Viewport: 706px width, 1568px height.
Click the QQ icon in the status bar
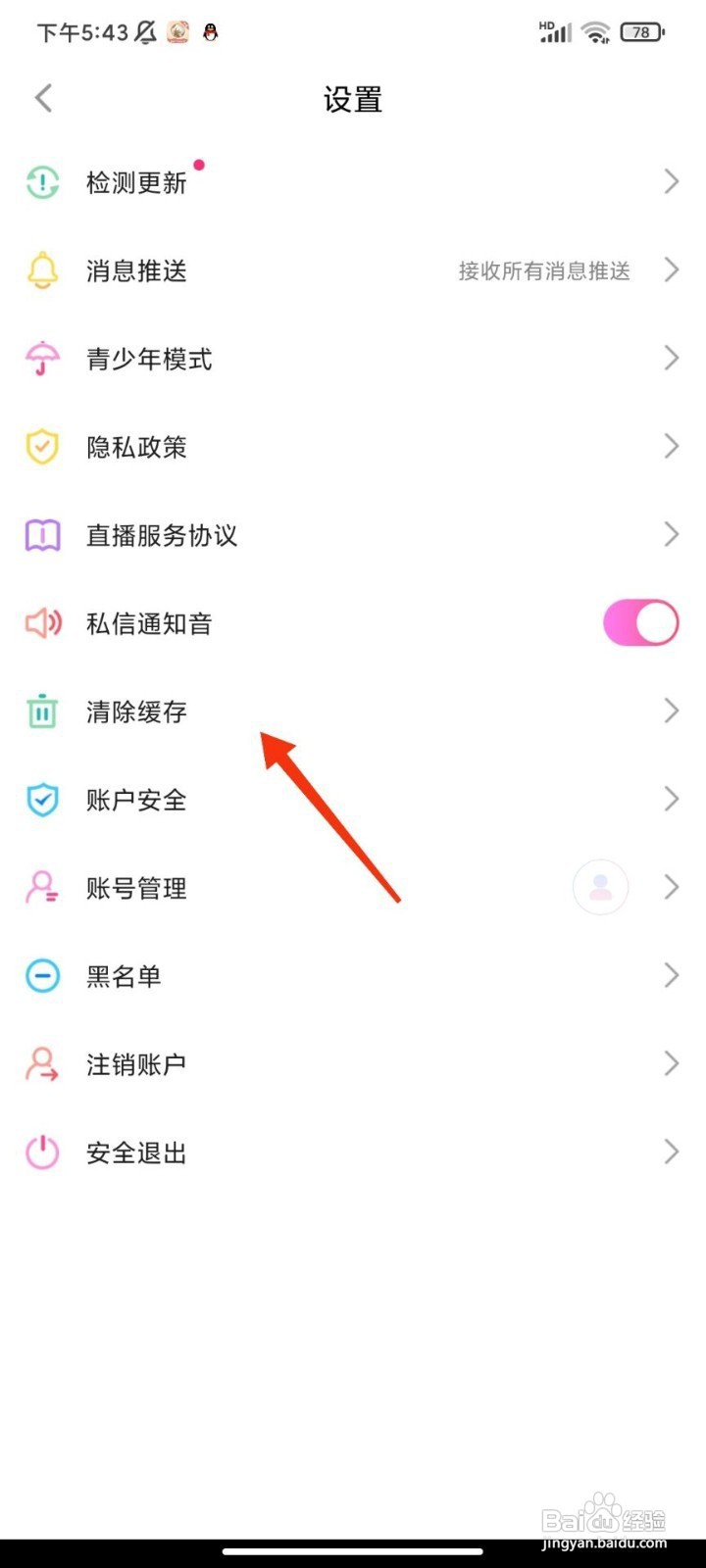click(210, 31)
